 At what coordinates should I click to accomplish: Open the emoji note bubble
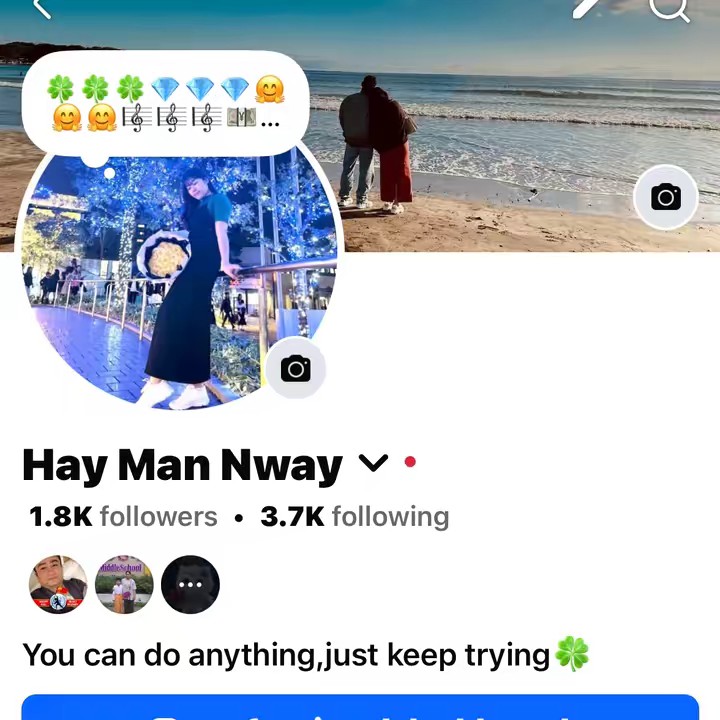(x=165, y=104)
